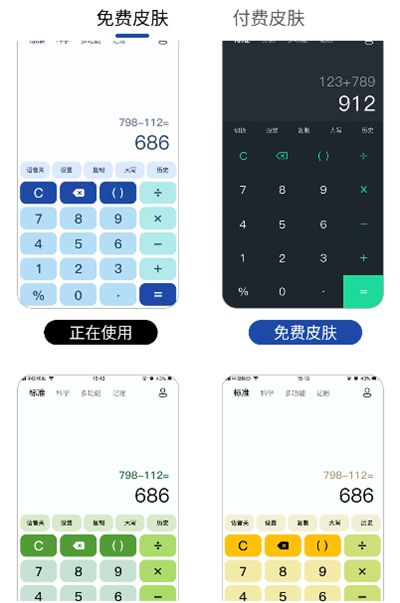Select the 免费皮肤 tab

pyautogui.click(x=132, y=18)
